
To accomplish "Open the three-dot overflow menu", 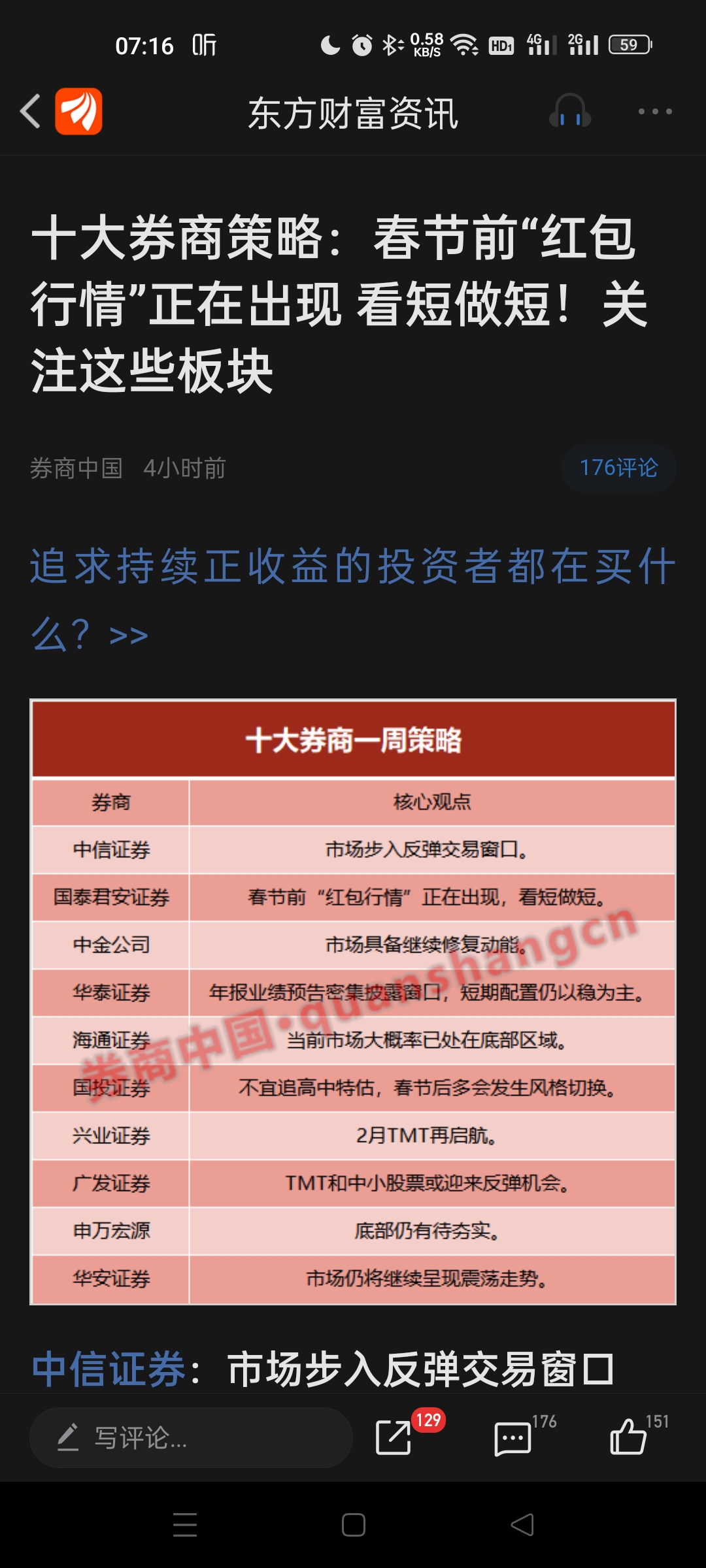I will click(655, 112).
